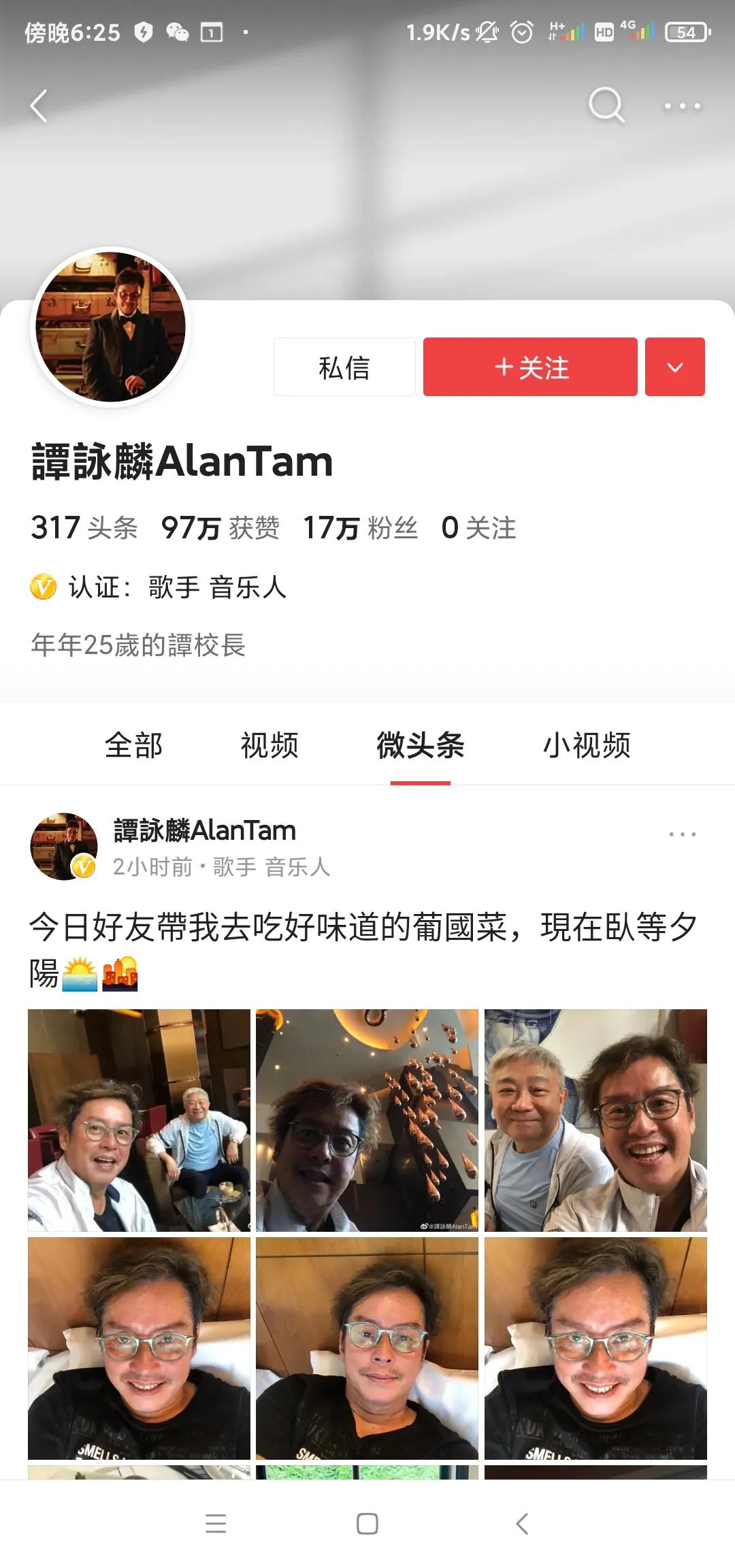Click the red +关注 follow button
Image resolution: width=735 pixels, height=1568 pixels.
(531, 366)
